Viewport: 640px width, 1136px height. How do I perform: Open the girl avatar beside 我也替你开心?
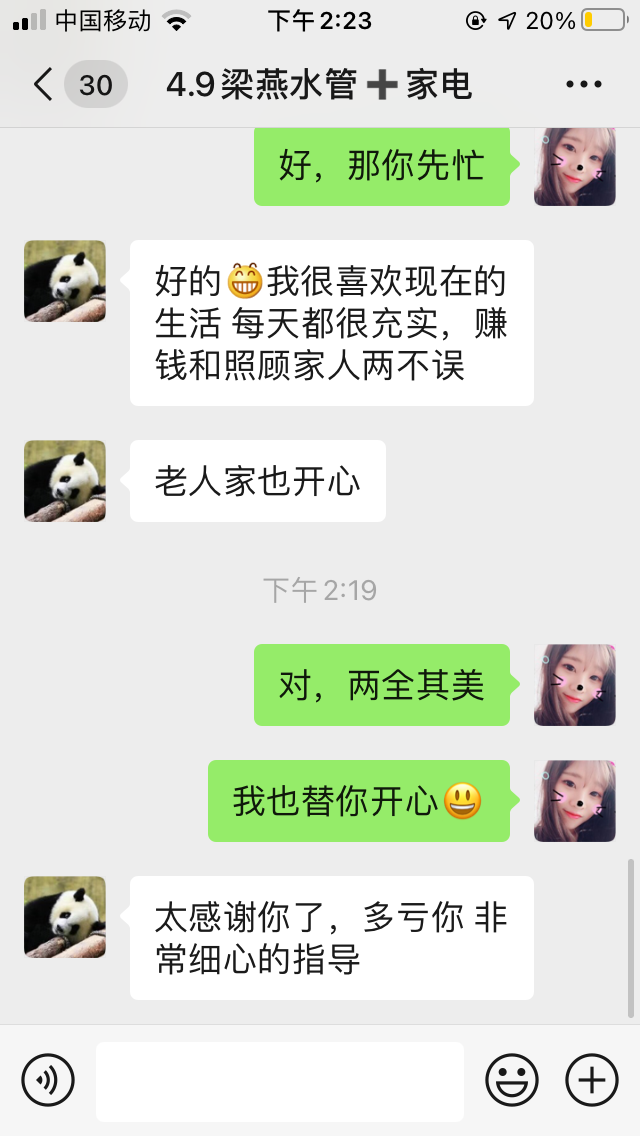pos(574,801)
